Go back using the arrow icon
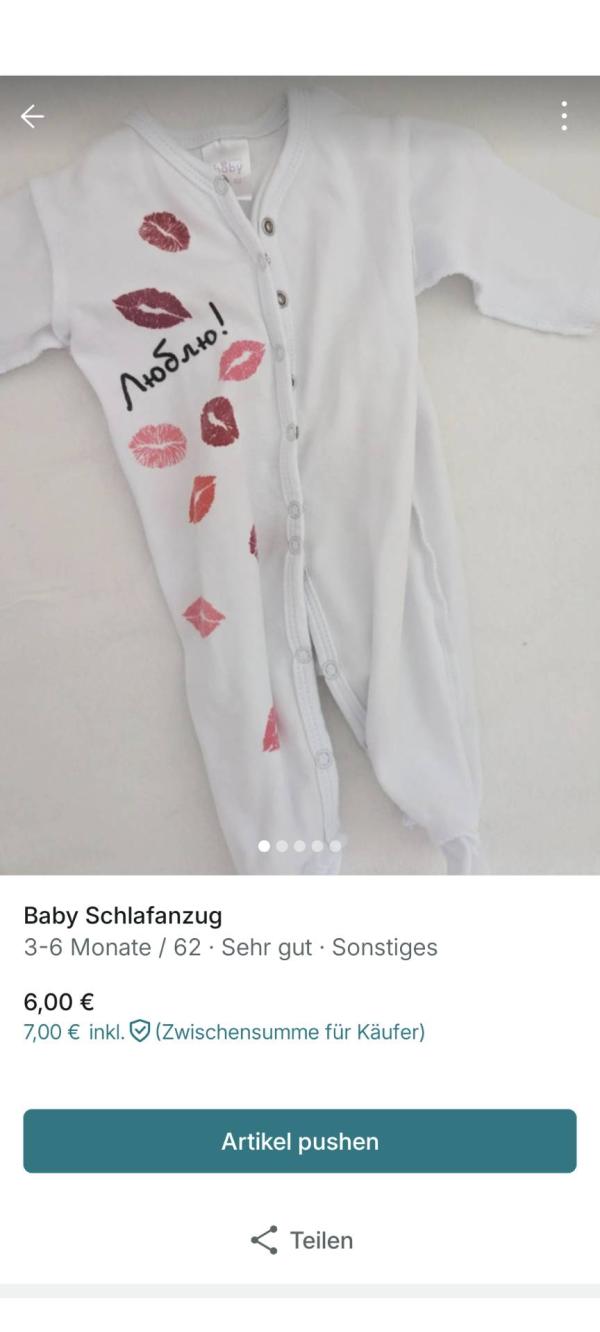 [x=32, y=116]
